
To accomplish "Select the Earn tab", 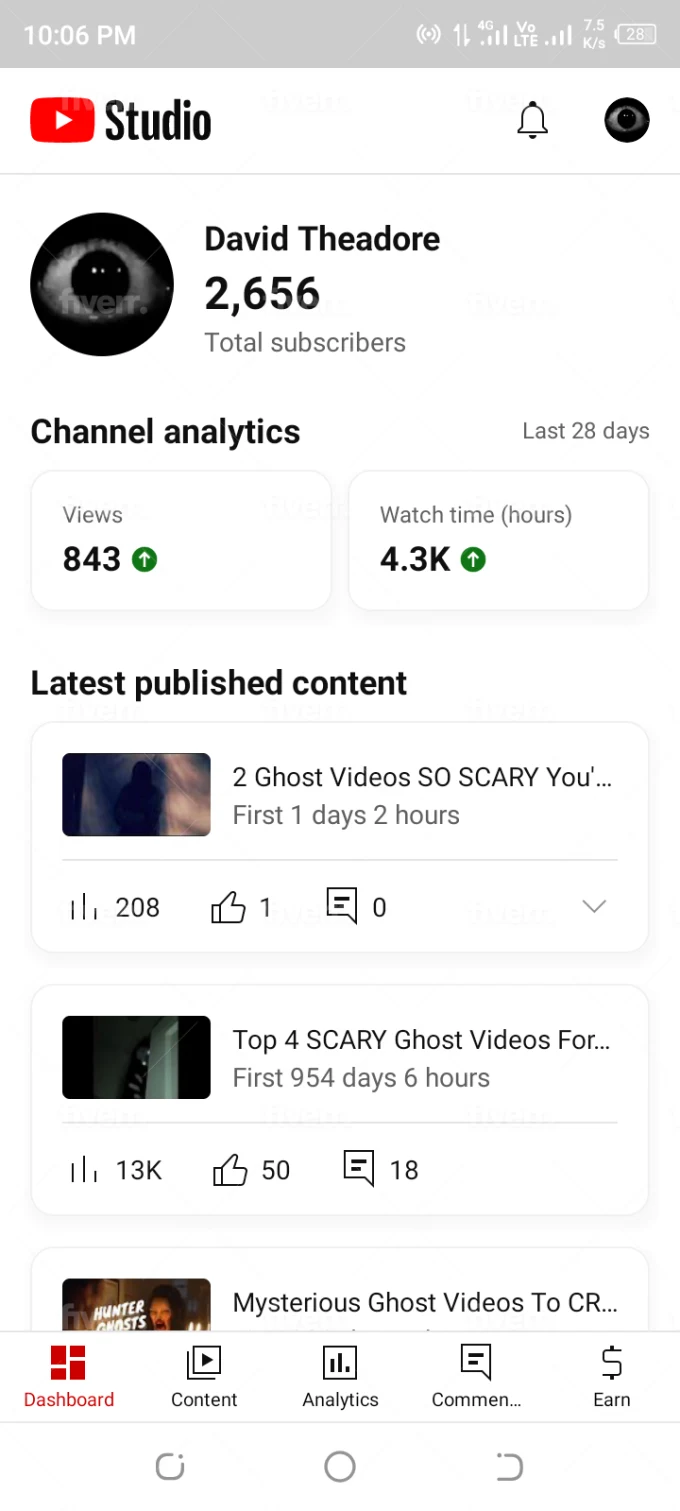I will (x=611, y=1376).
